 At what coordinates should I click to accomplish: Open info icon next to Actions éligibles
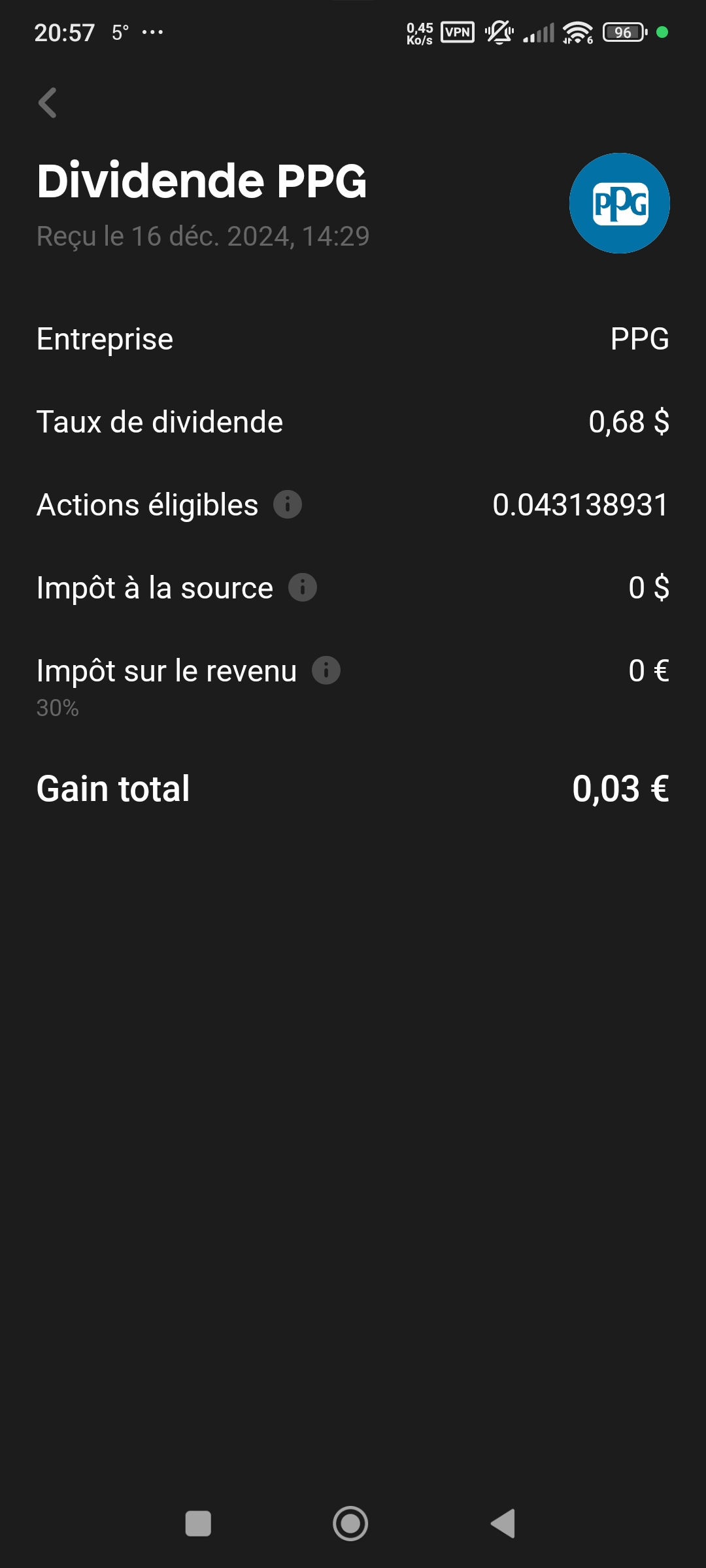click(x=288, y=504)
